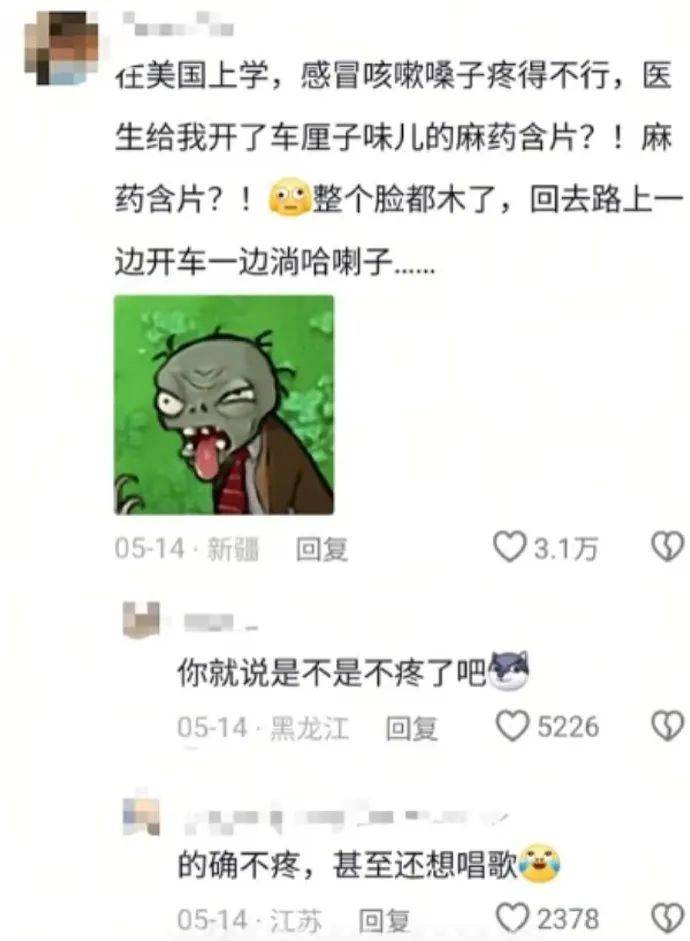Like the reply "的确不疼,甚至还想唱歌"
The width and height of the screenshot is (690, 941).
tap(513, 918)
